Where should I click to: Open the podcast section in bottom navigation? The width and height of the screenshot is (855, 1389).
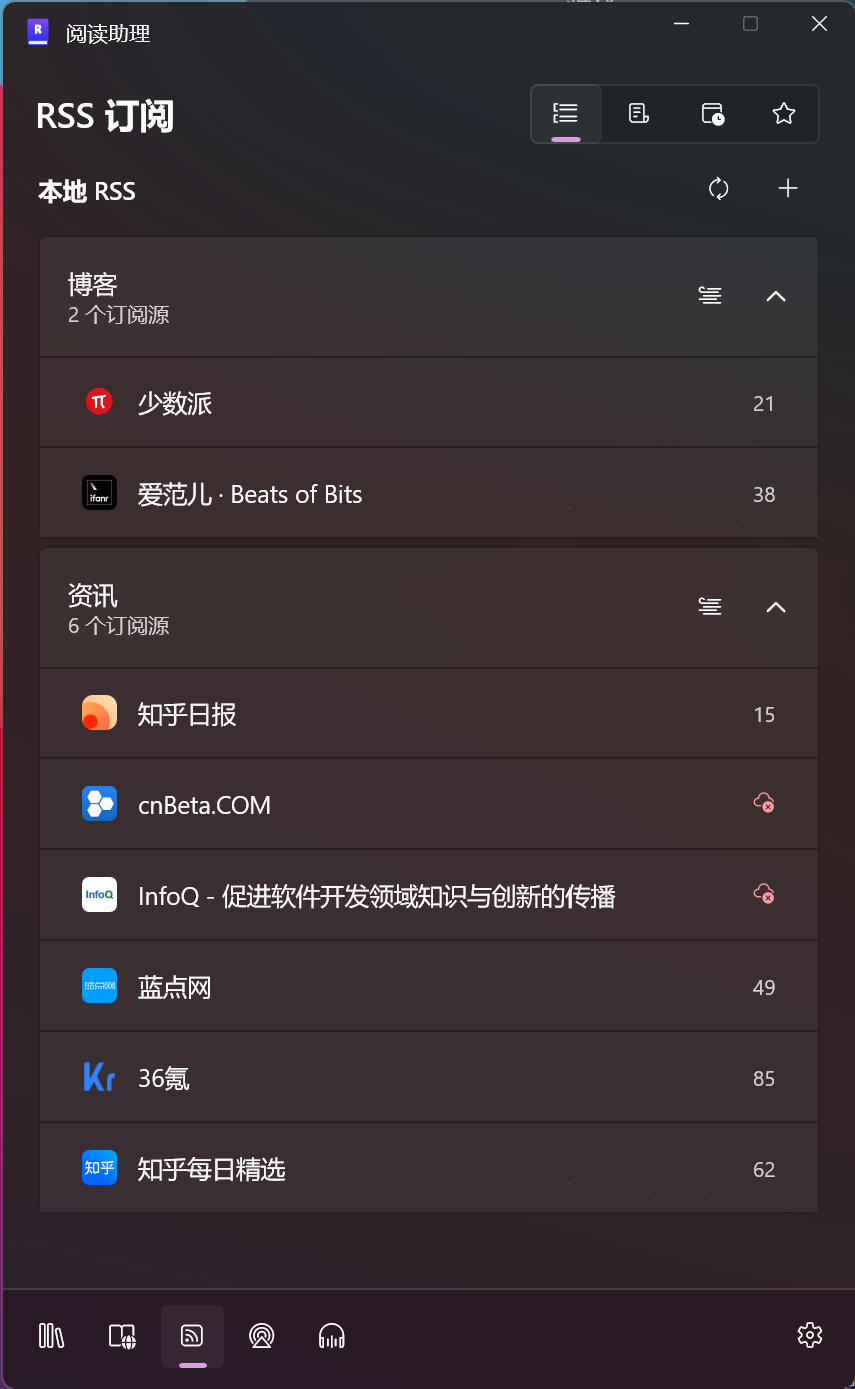pos(262,1335)
